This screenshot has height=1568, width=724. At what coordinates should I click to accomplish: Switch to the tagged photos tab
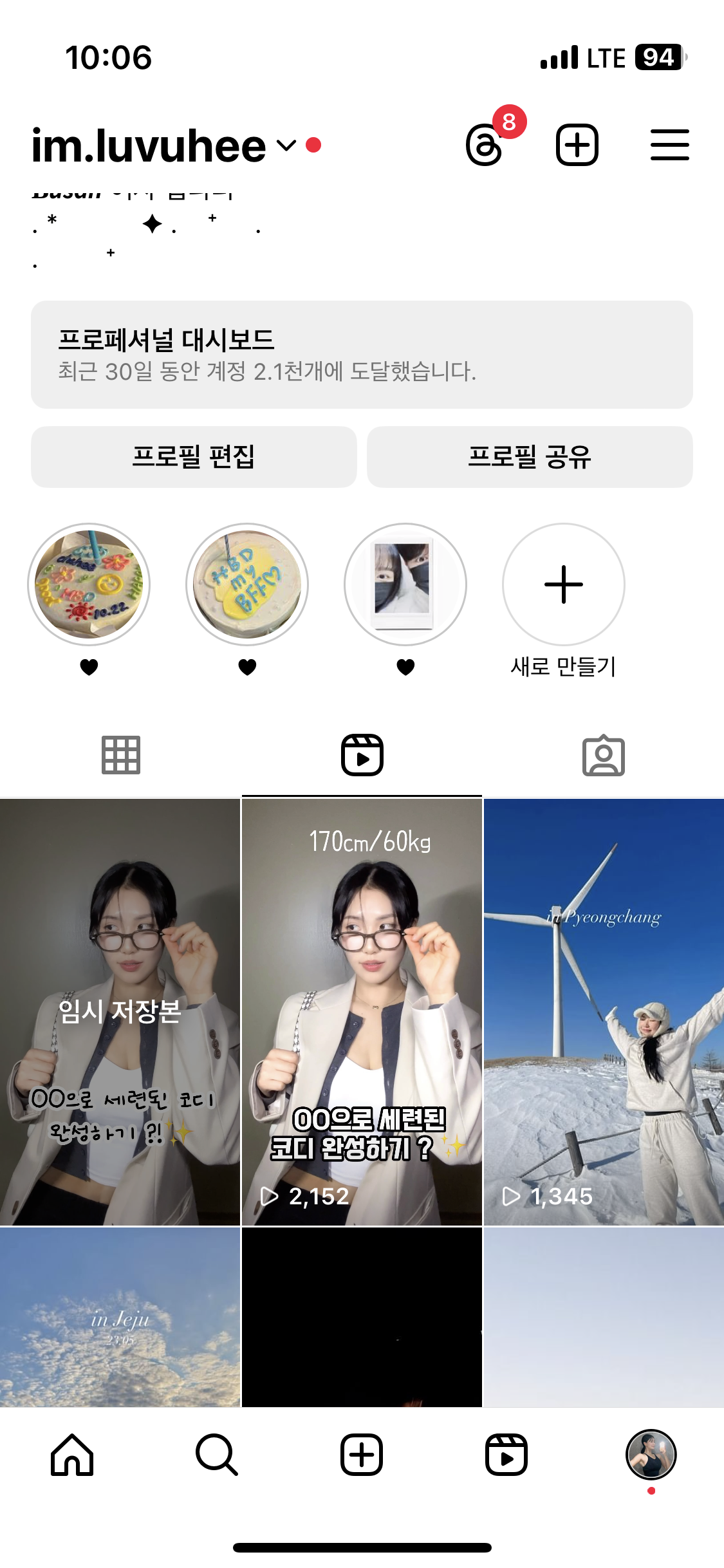pos(604,755)
